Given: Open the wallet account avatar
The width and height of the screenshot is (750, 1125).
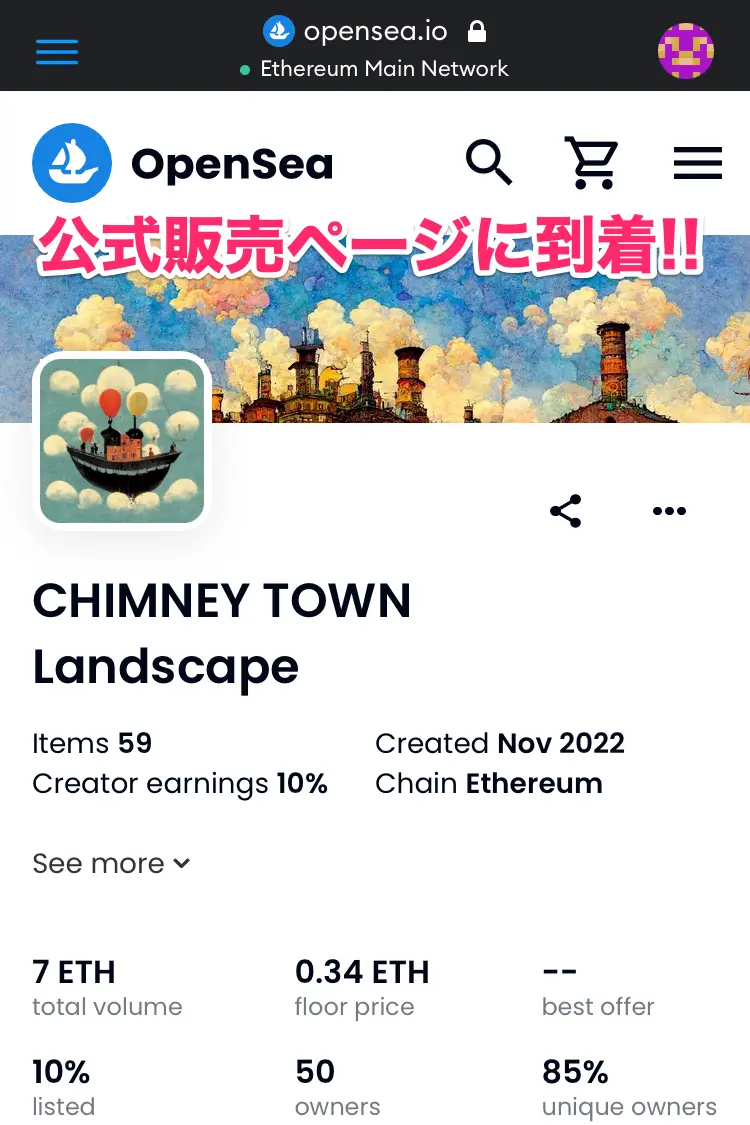Looking at the screenshot, I should pyautogui.click(x=685, y=51).
